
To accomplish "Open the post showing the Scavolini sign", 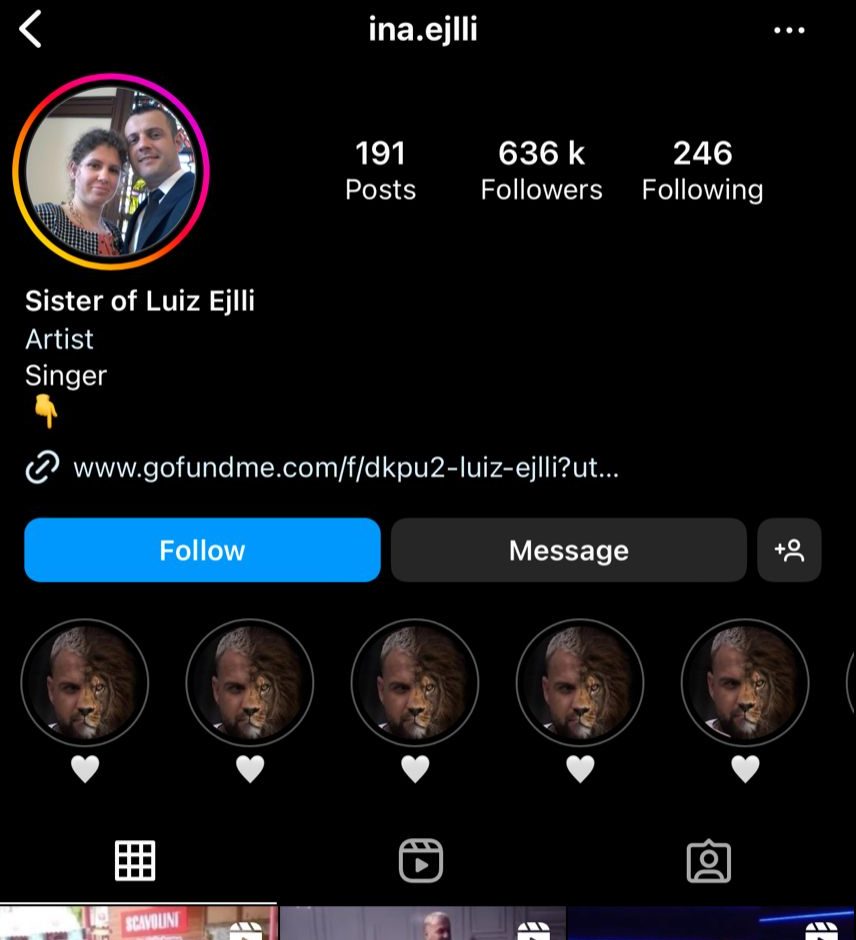I will tap(138, 923).
